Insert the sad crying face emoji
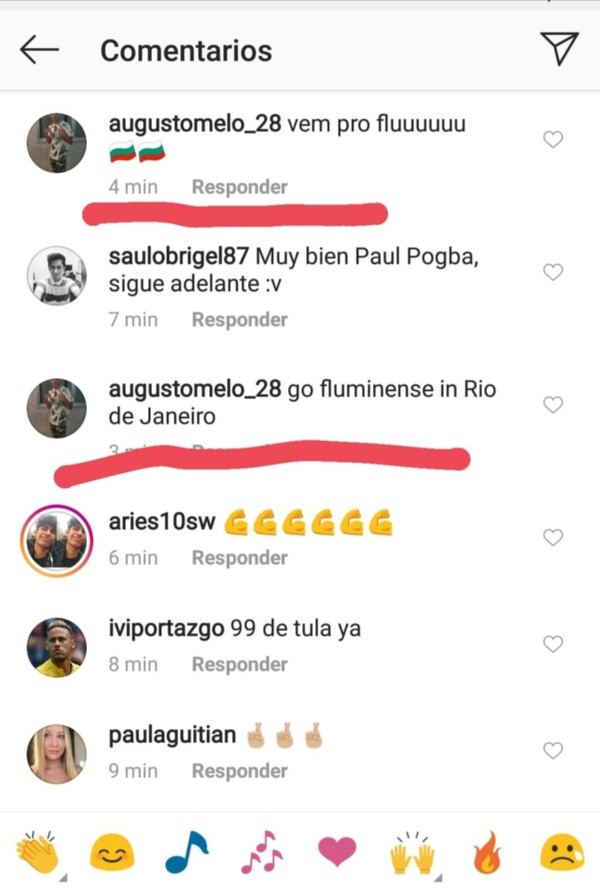 point(561,853)
